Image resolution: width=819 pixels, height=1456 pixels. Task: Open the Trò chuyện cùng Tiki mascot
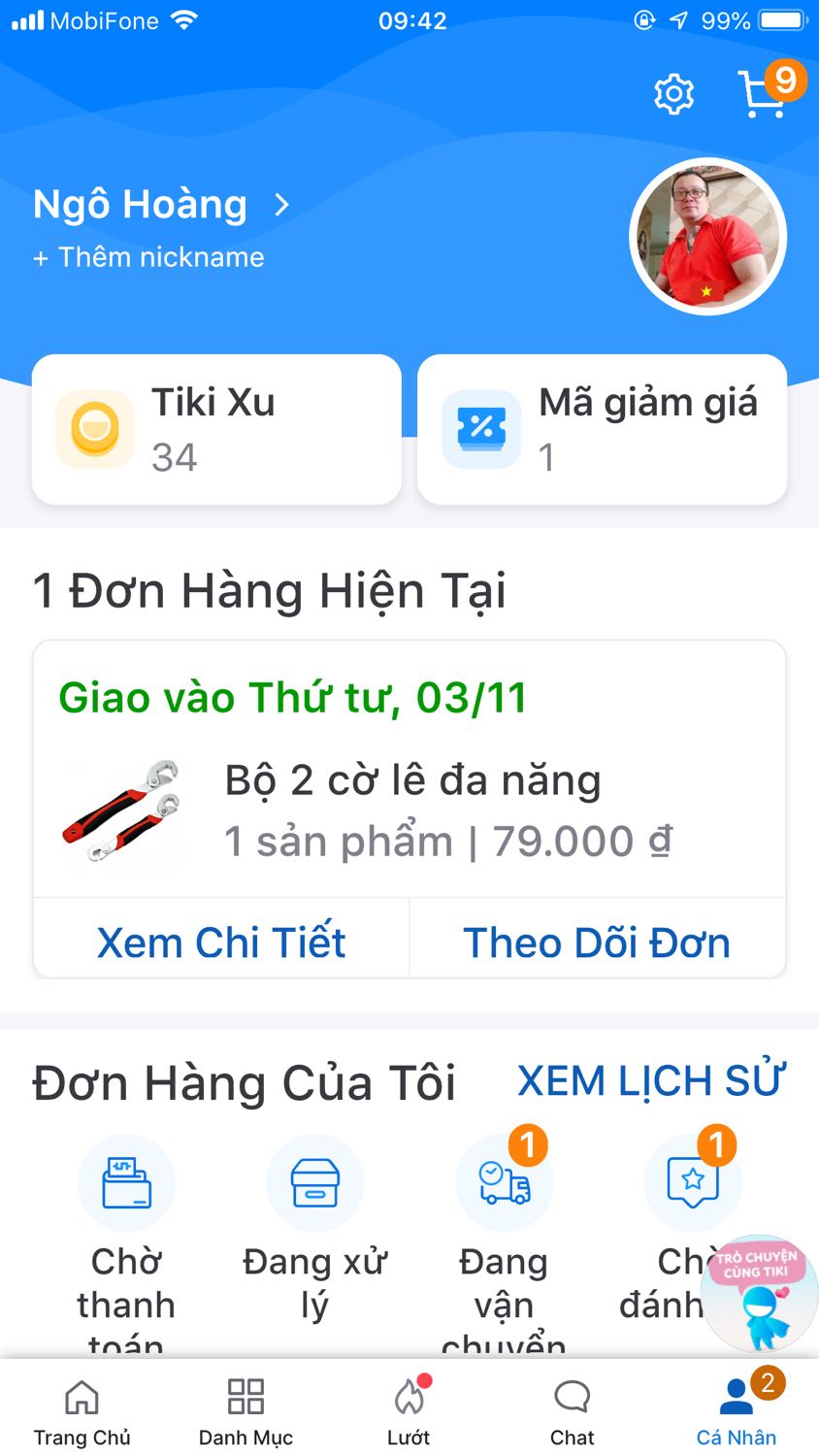(756, 1291)
